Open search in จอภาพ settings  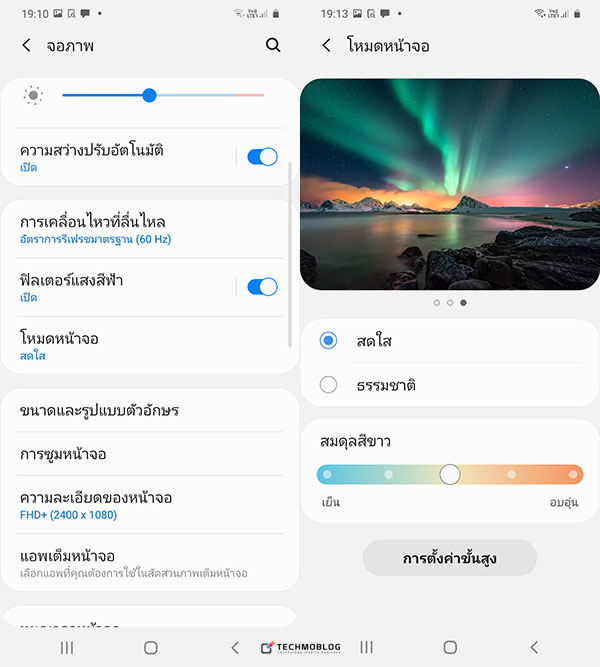click(x=273, y=45)
